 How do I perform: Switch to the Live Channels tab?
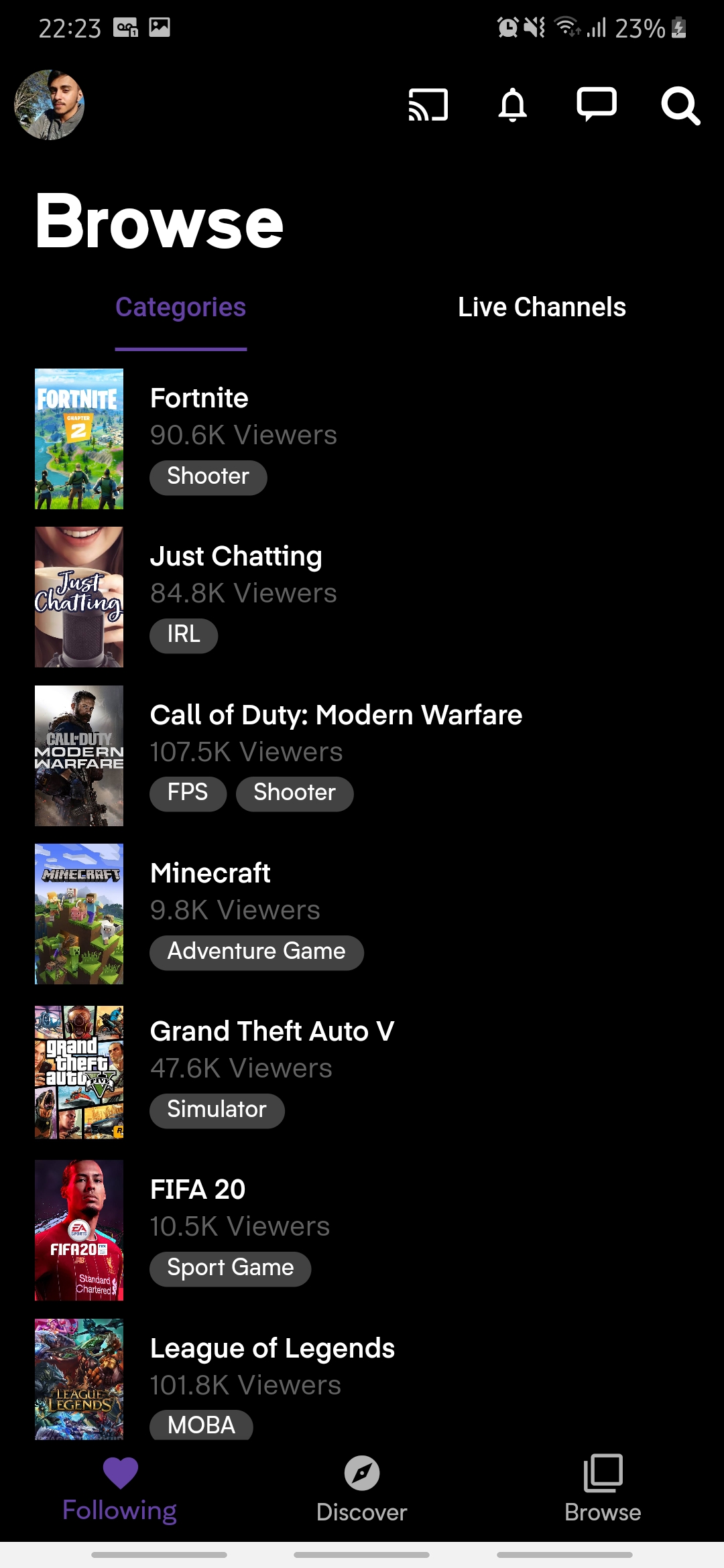542,308
